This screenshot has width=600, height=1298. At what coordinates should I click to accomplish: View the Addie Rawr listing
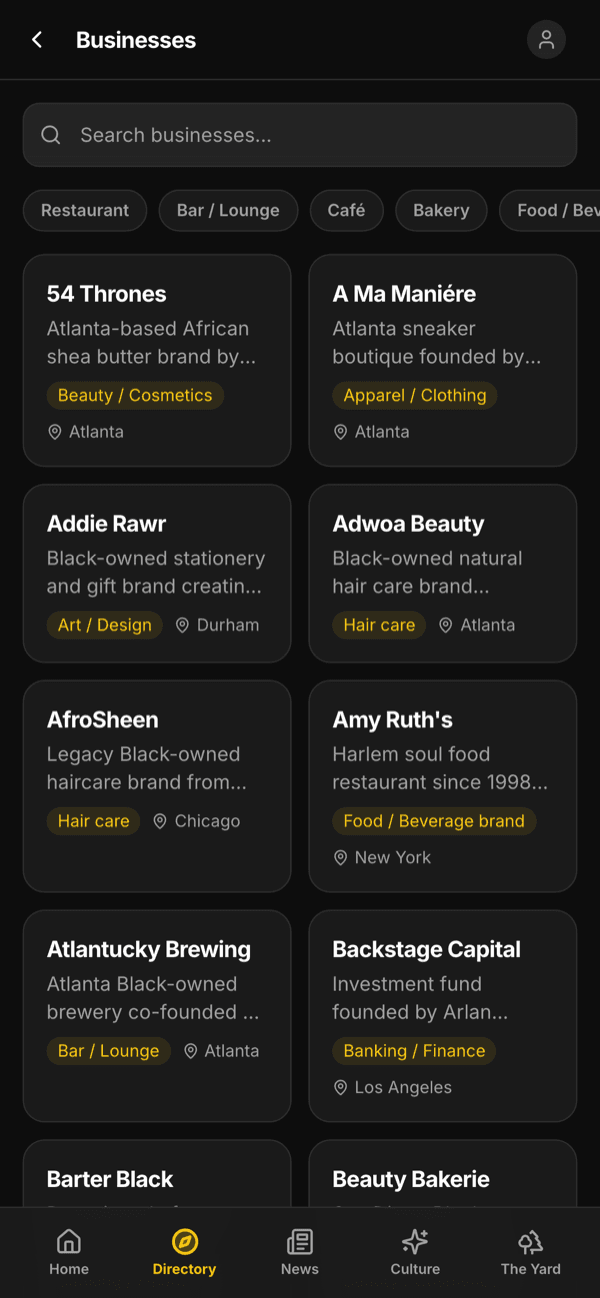[x=157, y=573]
